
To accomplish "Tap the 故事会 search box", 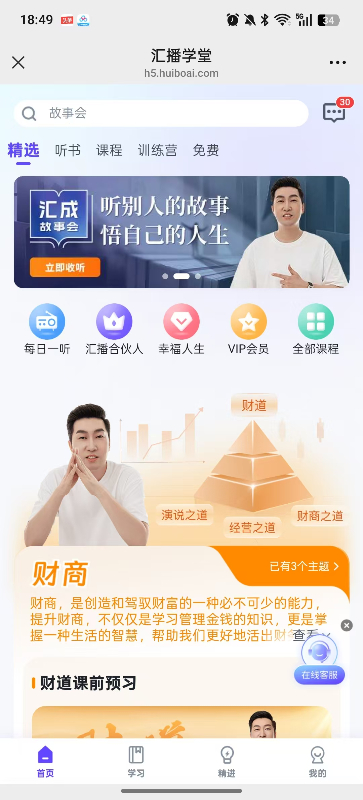I will coord(161,113).
